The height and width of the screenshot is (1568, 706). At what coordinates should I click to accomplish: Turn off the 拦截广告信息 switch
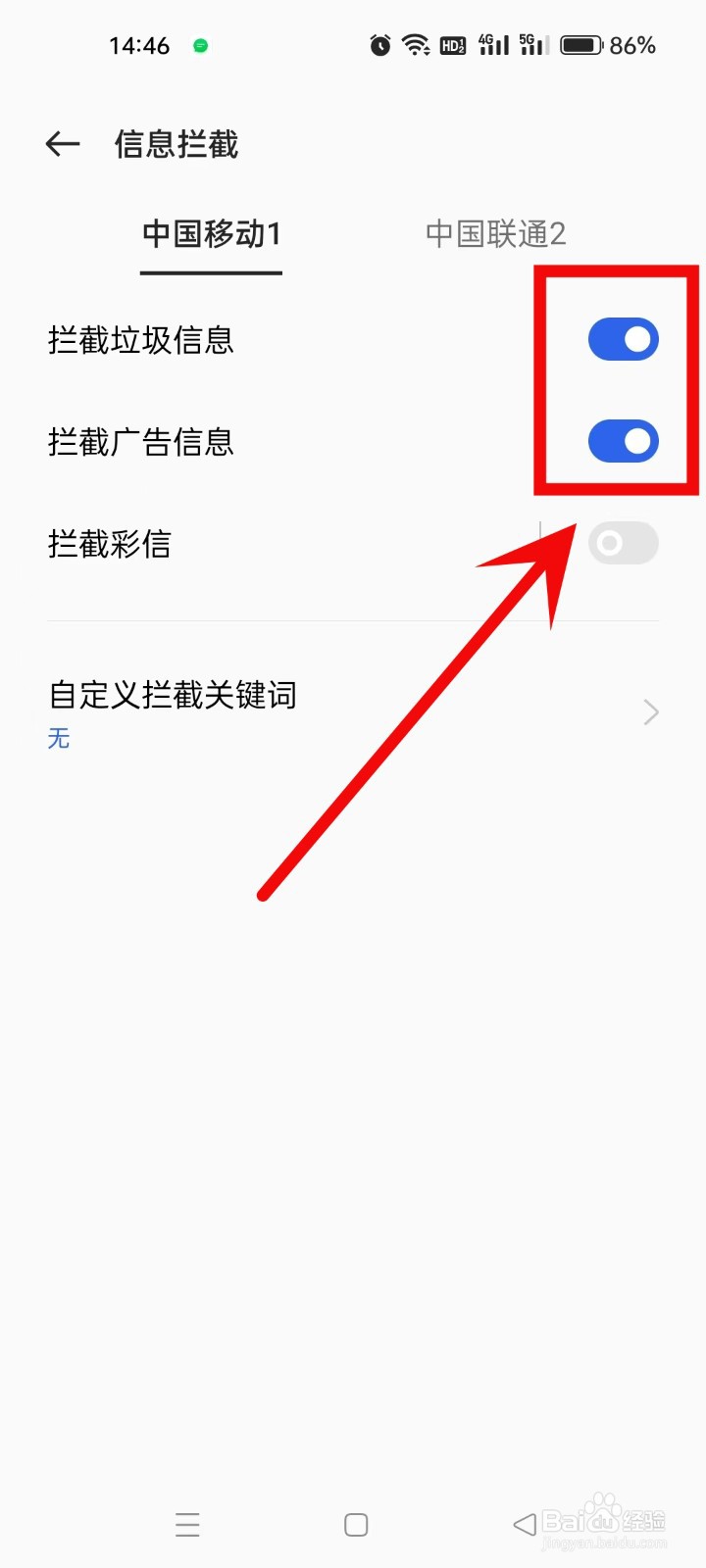click(623, 441)
